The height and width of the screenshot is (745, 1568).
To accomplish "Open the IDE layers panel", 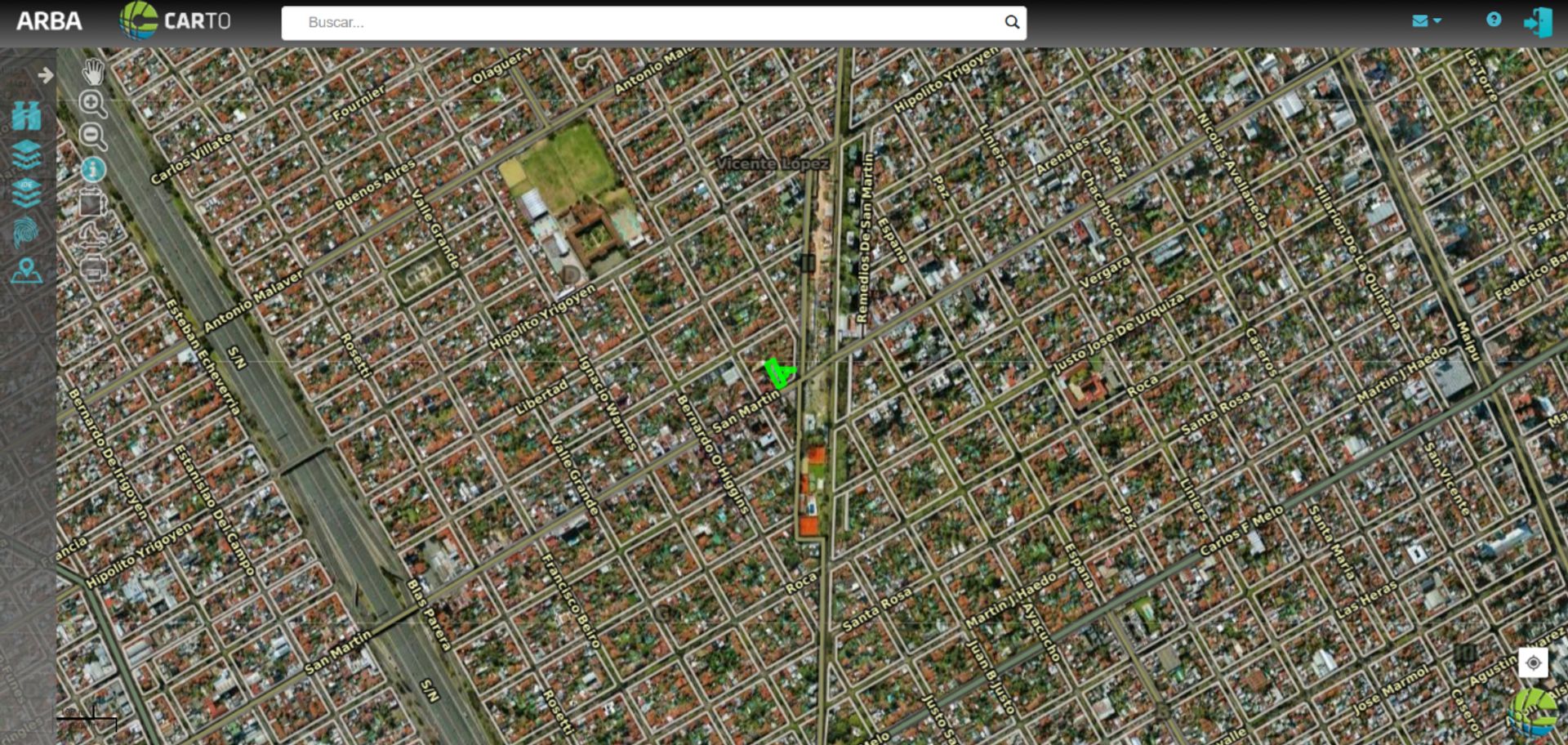I will [27, 194].
